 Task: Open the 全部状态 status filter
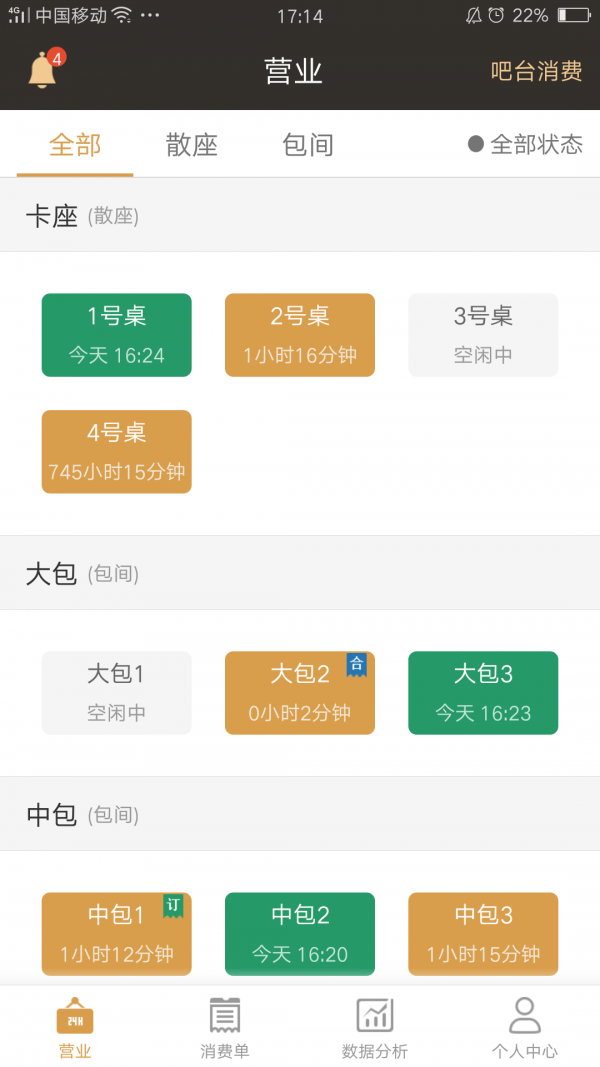525,144
